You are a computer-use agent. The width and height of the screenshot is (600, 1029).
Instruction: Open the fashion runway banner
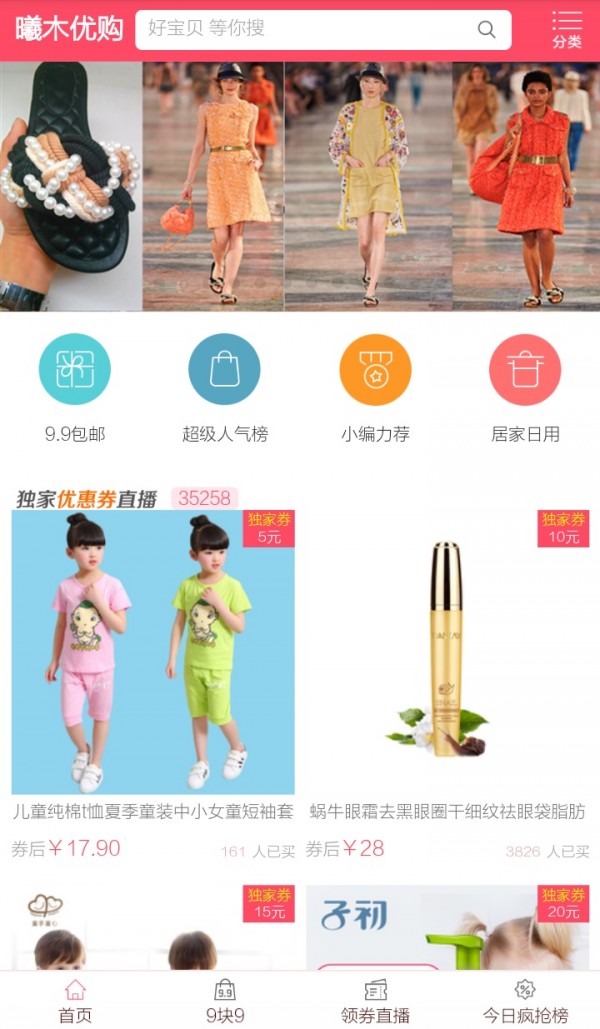pos(300,186)
